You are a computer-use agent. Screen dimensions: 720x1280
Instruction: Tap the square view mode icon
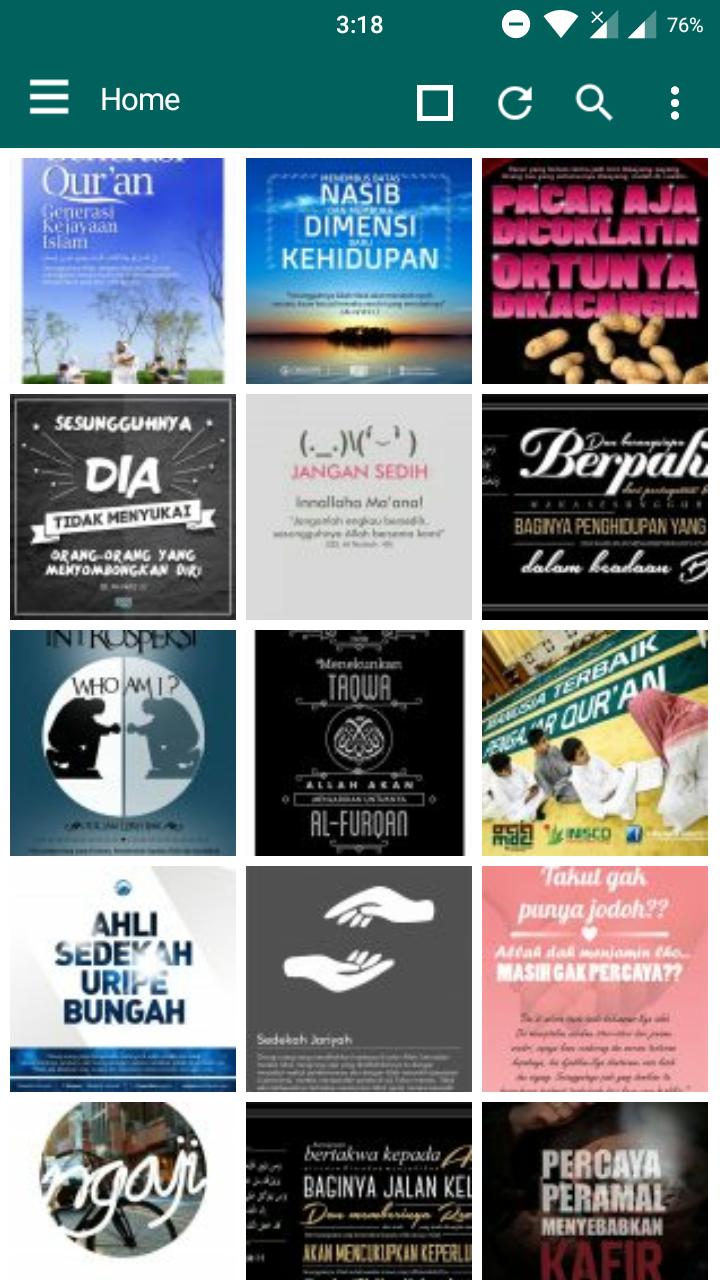[435, 102]
